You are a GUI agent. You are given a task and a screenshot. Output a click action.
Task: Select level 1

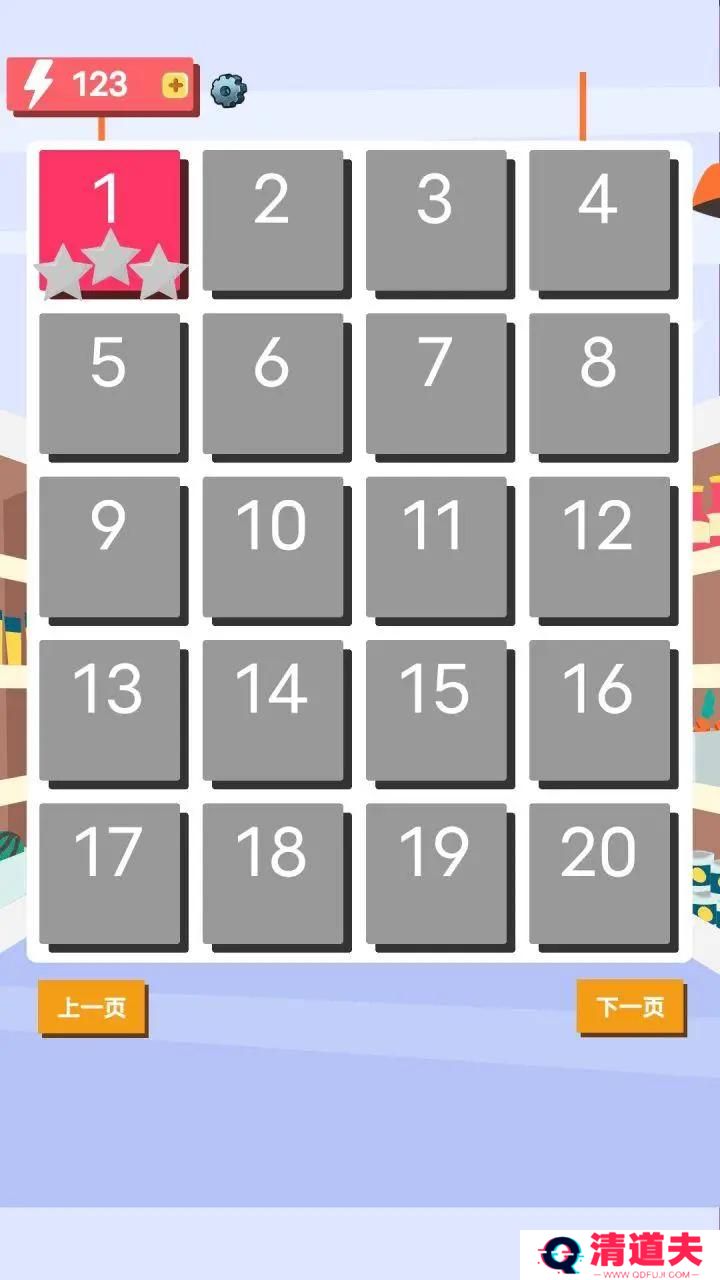pyautogui.click(x=110, y=220)
